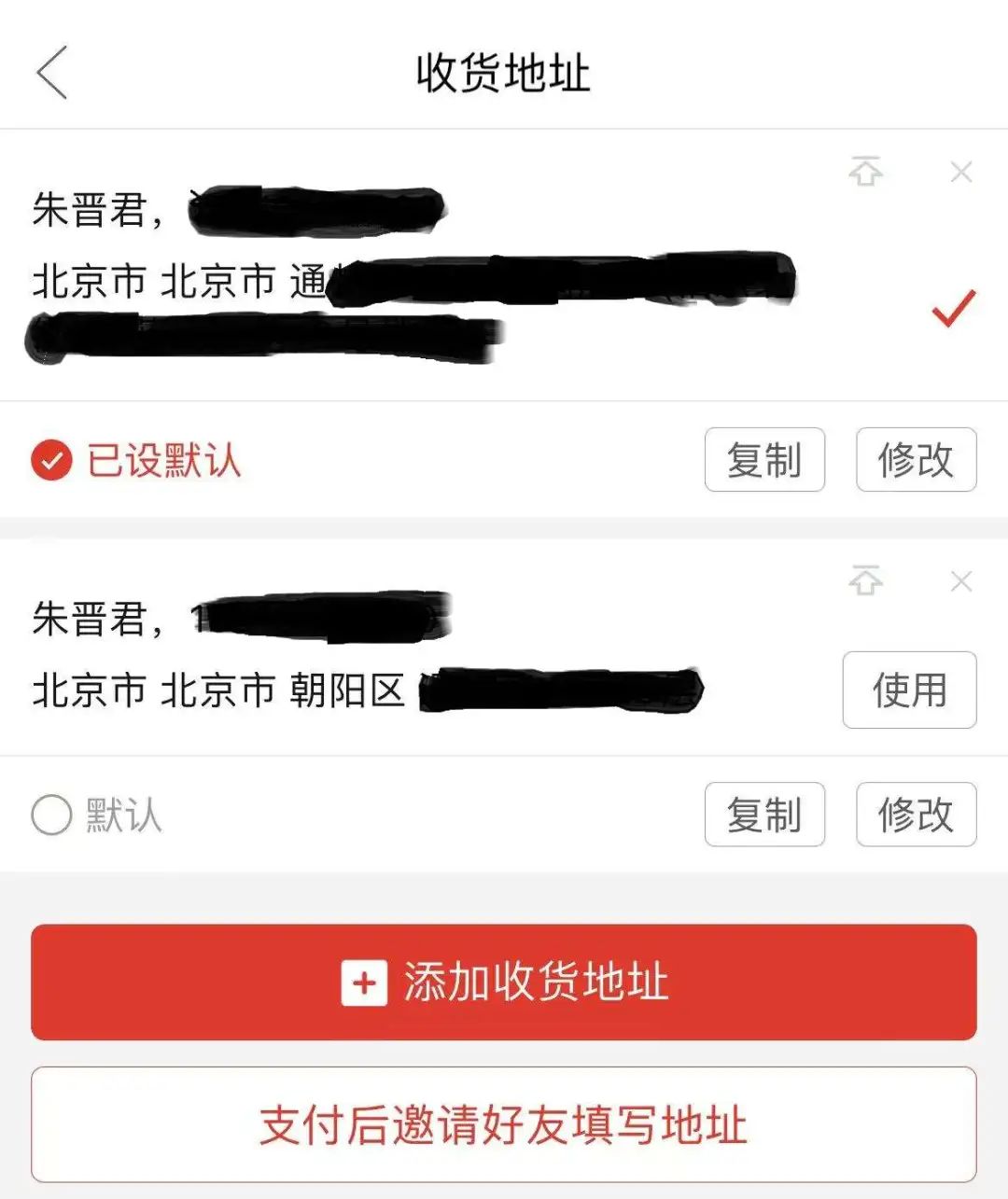Screen dimensions: 1008x1199
Task: Copy the 朝阳区 address with 复制
Action: tap(764, 815)
